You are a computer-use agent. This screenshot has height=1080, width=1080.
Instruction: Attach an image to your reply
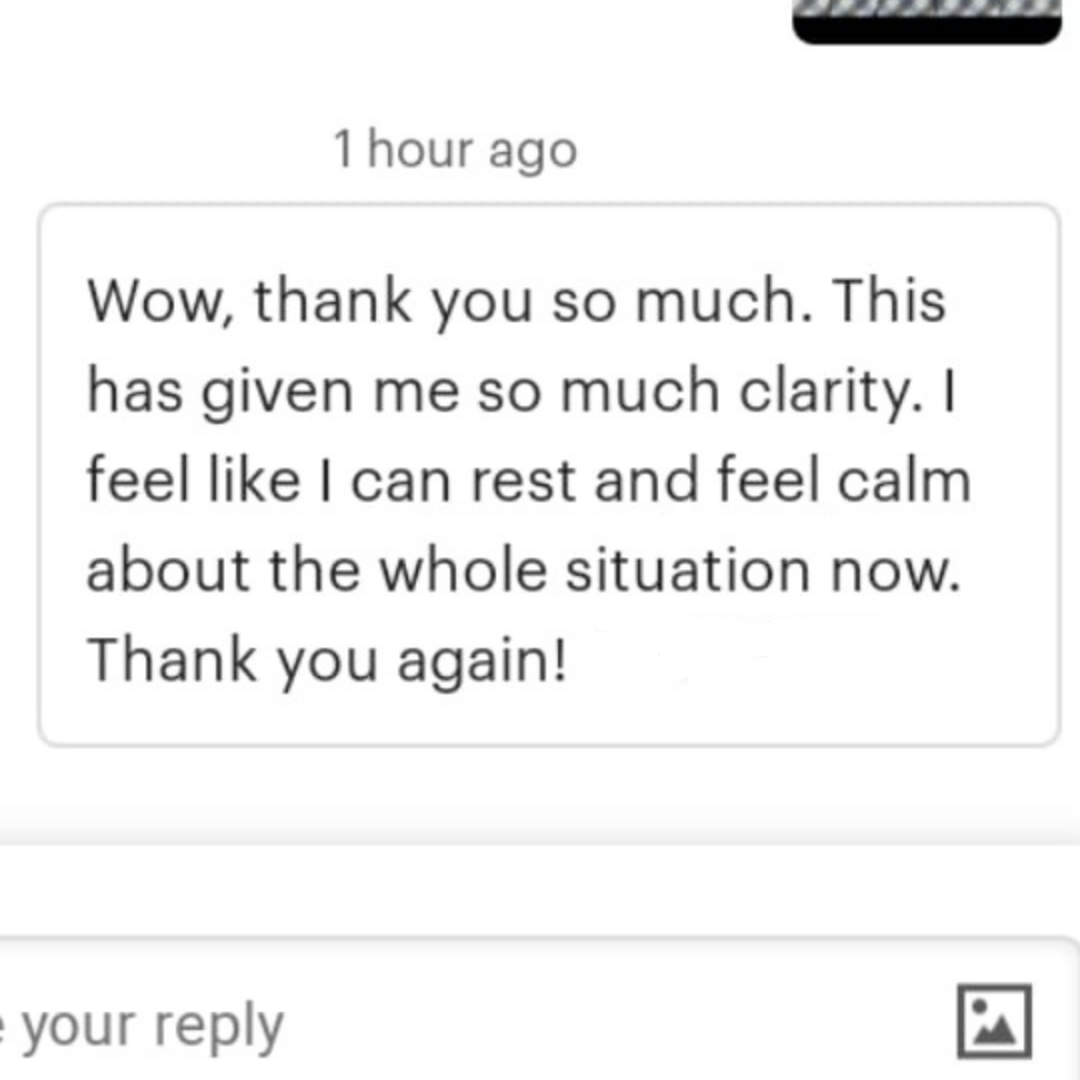[x=993, y=1021]
